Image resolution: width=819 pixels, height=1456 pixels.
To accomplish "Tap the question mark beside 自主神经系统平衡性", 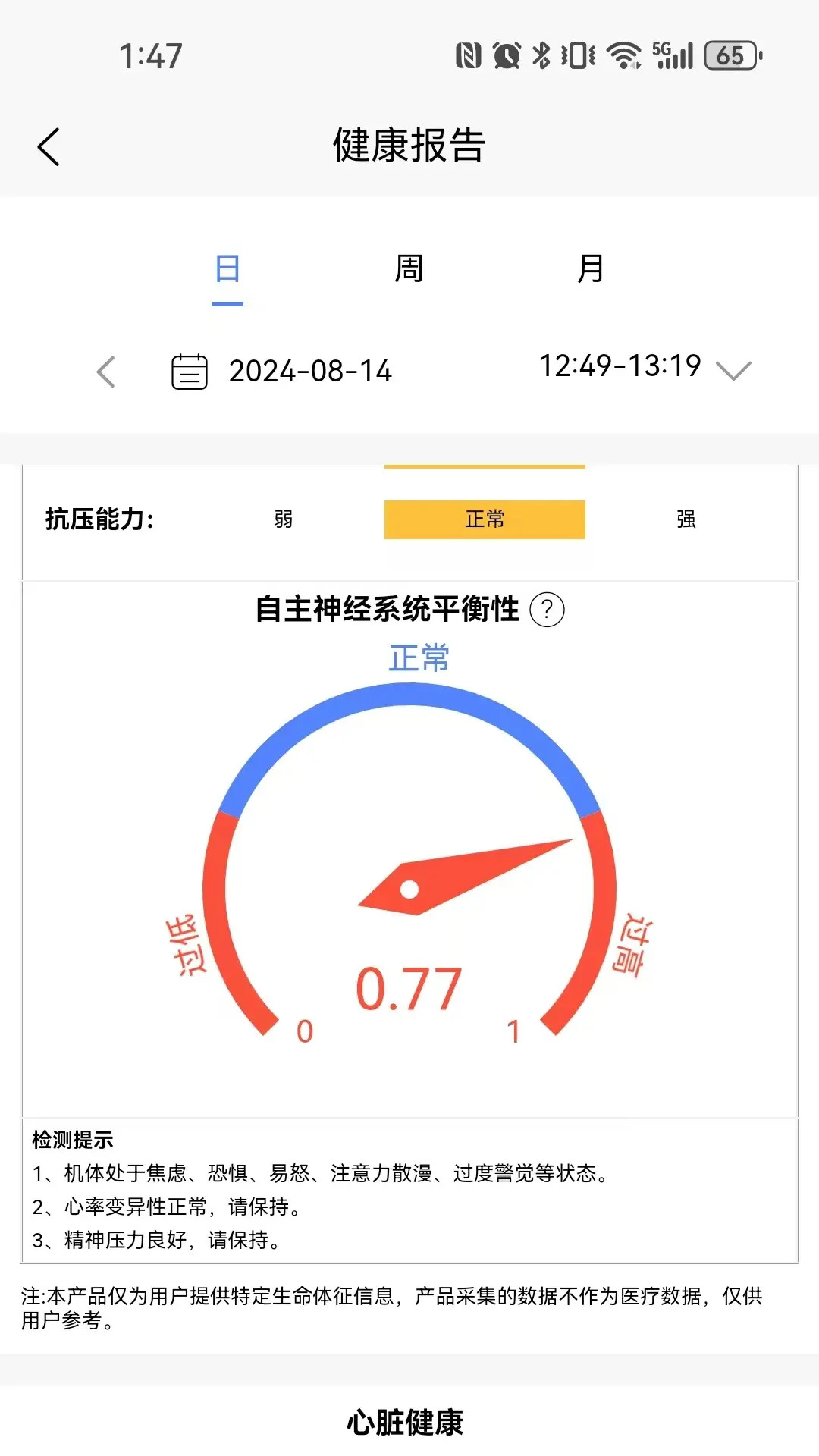I will [548, 609].
